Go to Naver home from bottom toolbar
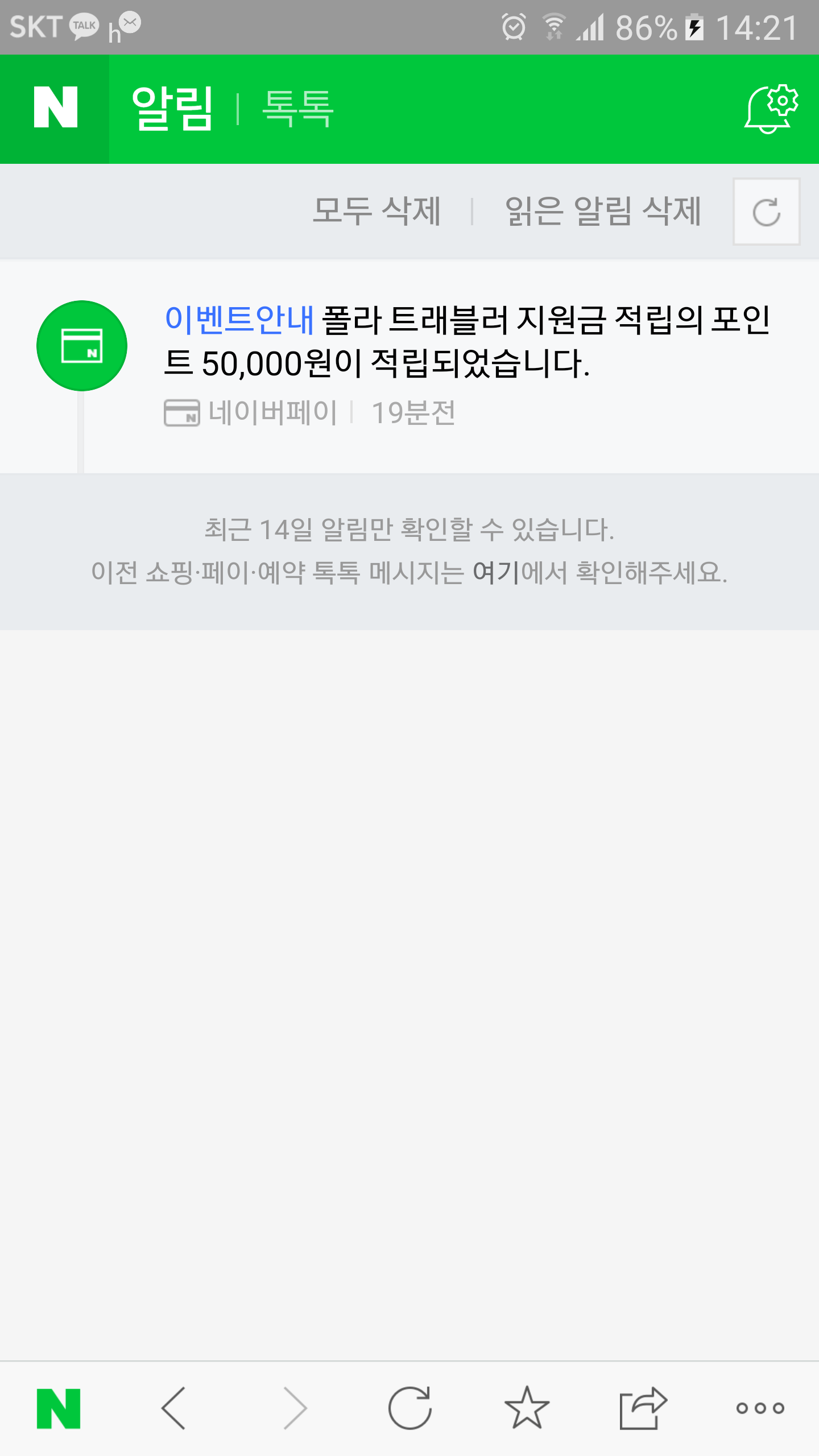 58,1408
